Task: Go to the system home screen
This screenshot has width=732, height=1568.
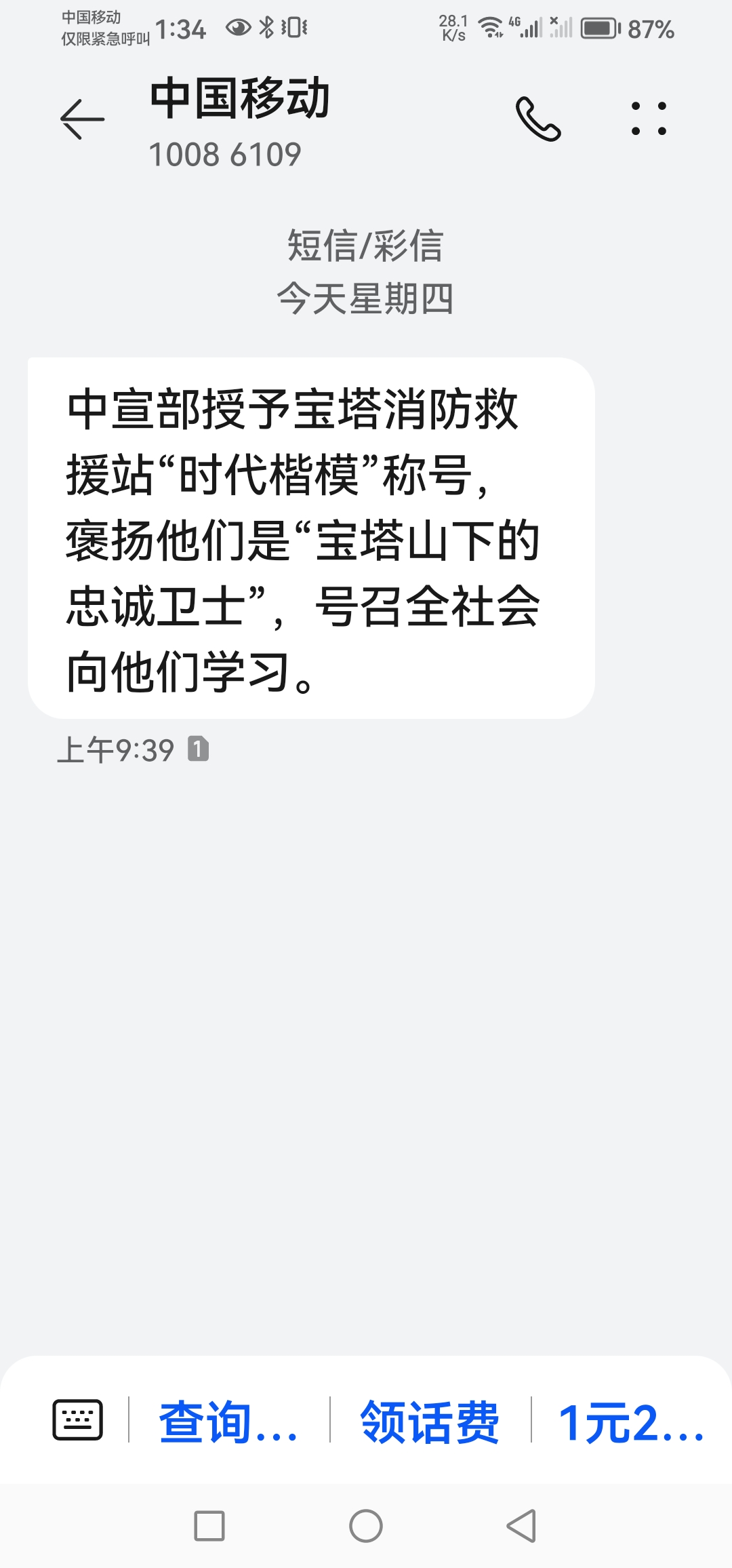Action: 366,1526
